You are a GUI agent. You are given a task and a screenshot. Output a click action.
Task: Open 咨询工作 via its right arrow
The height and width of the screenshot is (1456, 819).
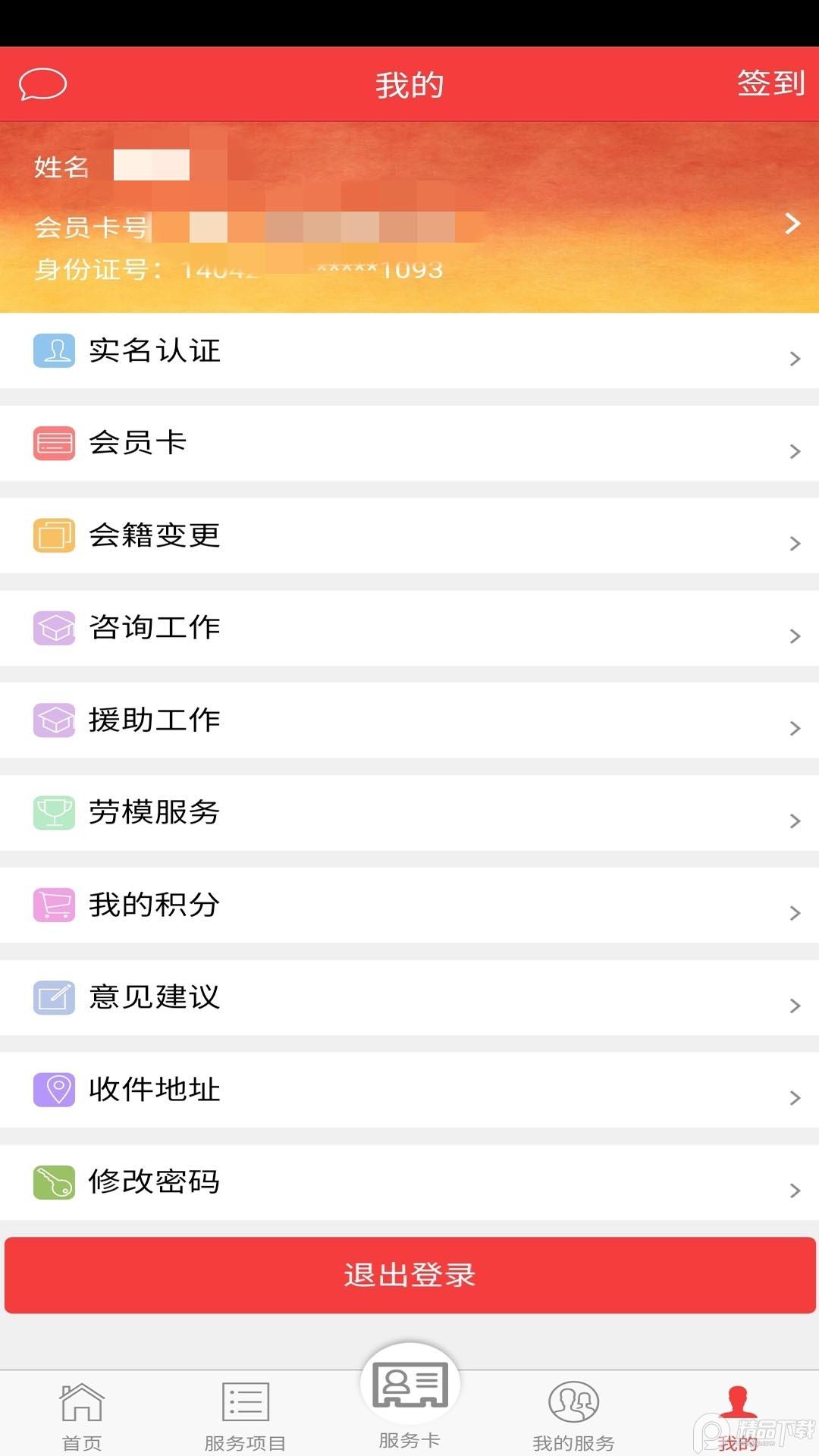[x=793, y=635]
